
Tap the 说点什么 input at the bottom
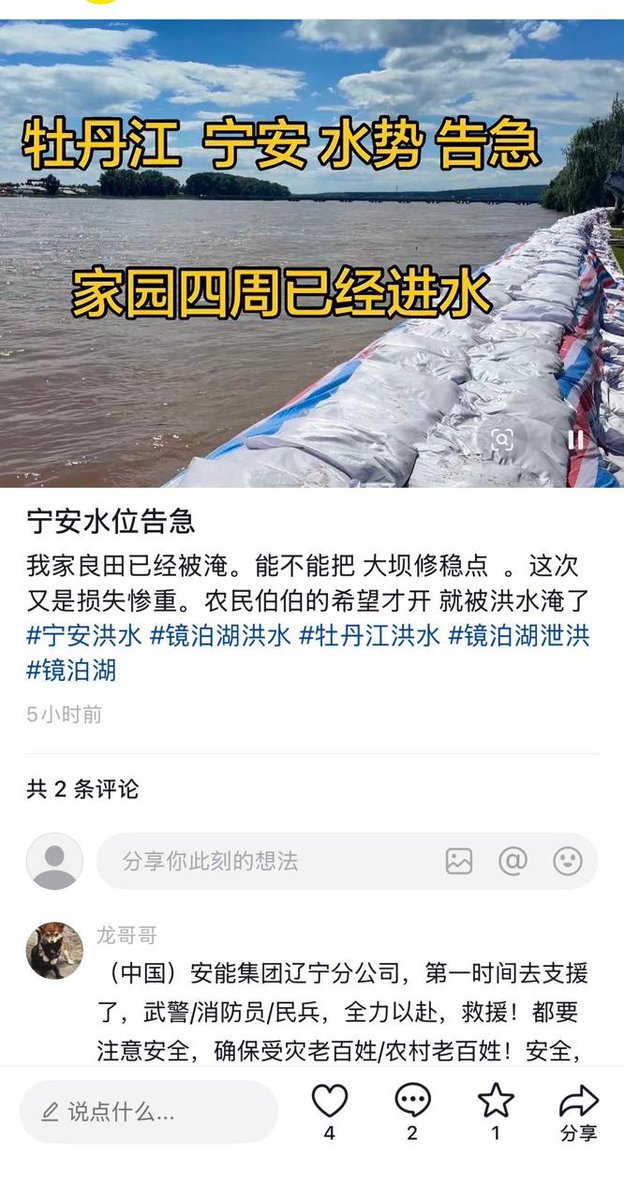(x=148, y=1112)
